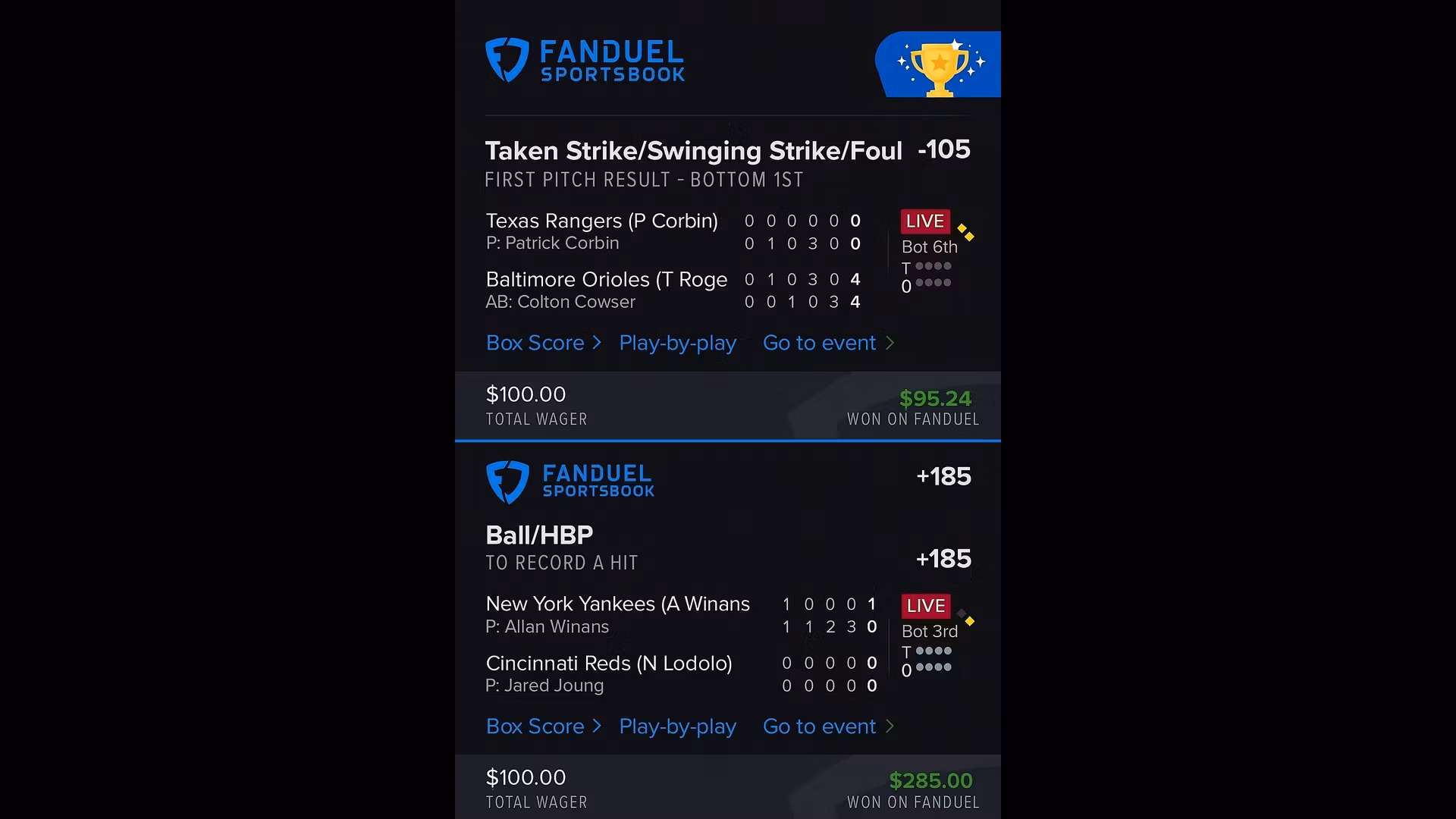
Task: View Play-by-play for Yankees vs Reds game
Action: pos(677,726)
